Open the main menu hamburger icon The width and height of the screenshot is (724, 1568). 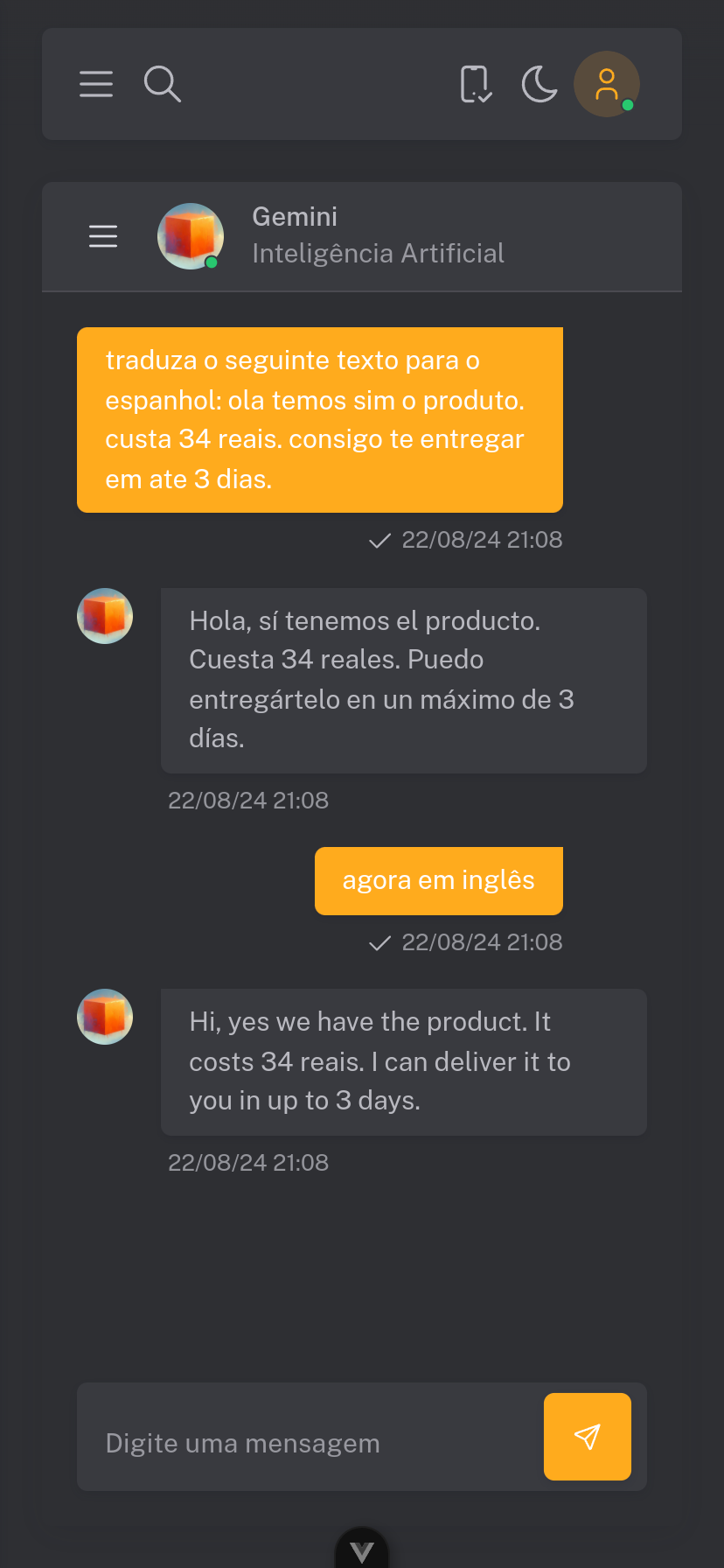[96, 84]
